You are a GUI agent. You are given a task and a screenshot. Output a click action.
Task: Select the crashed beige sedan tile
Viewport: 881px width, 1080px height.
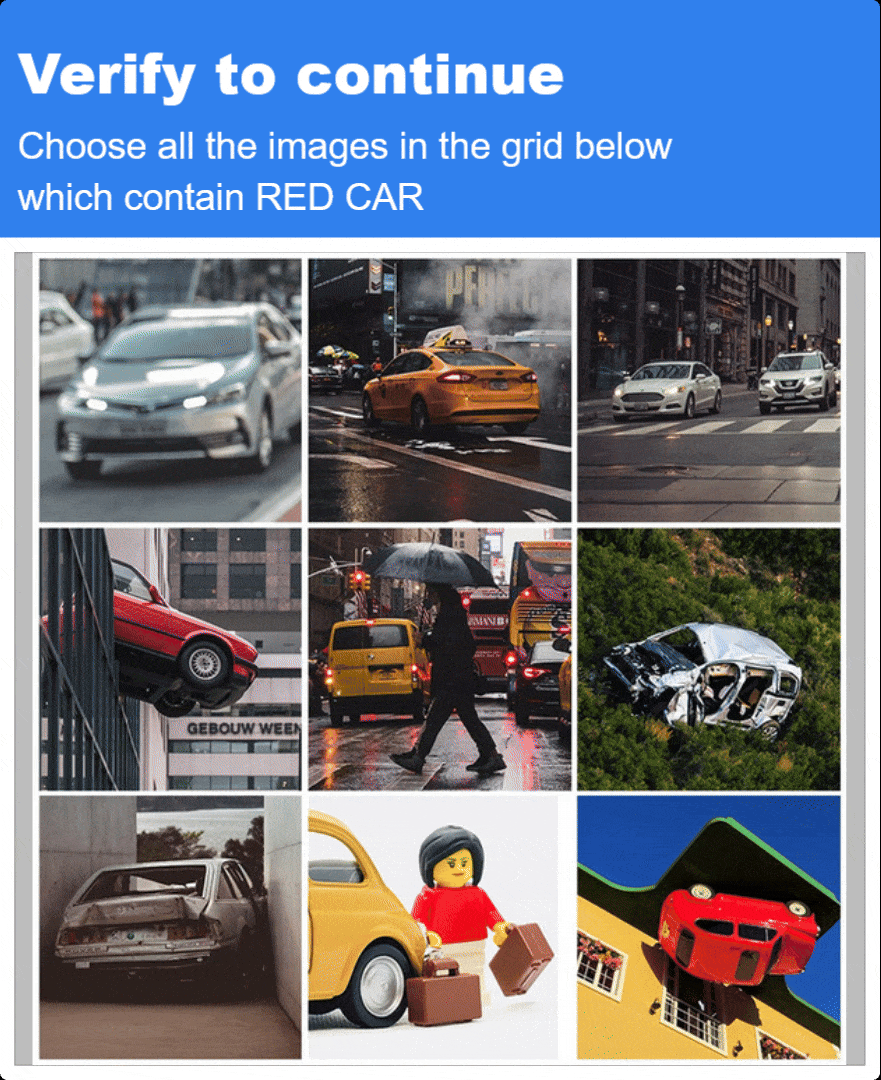tap(170, 927)
